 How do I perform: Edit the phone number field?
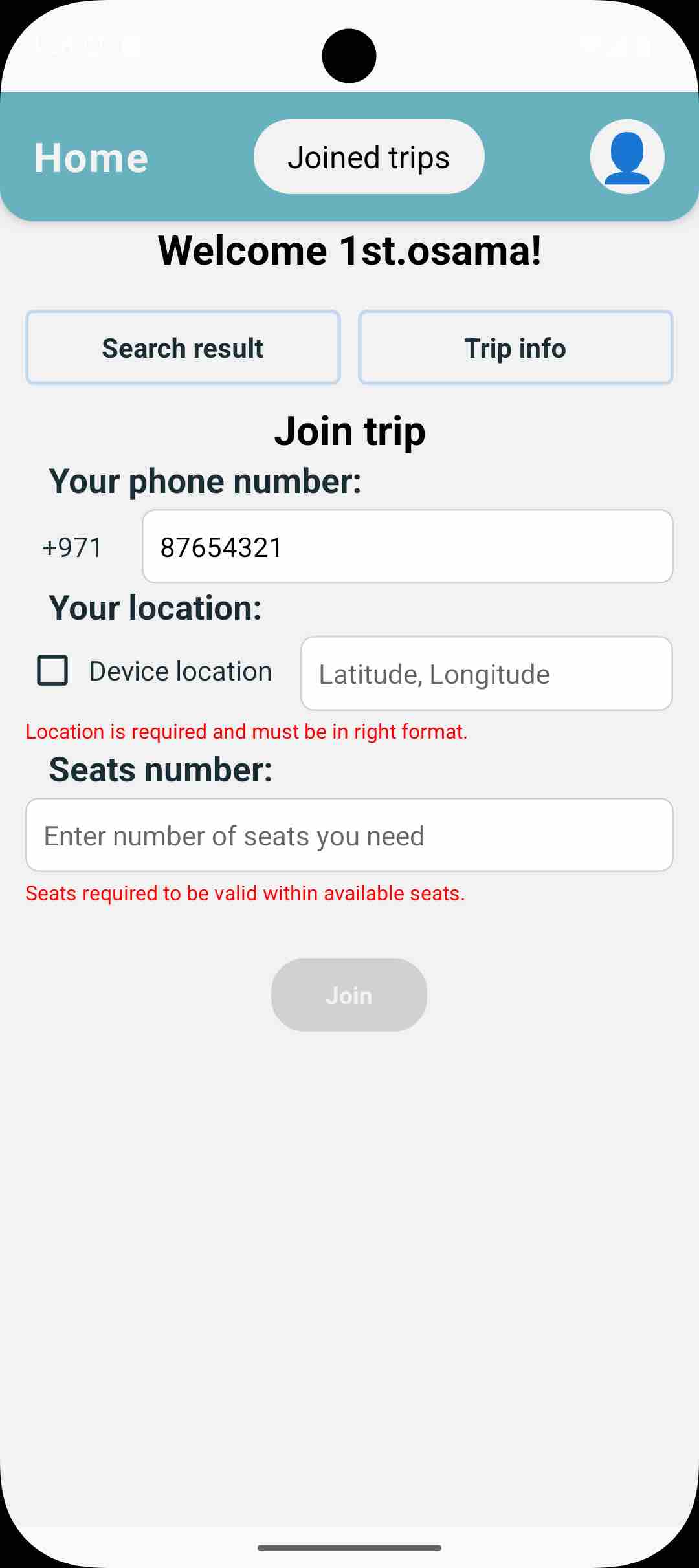click(407, 547)
